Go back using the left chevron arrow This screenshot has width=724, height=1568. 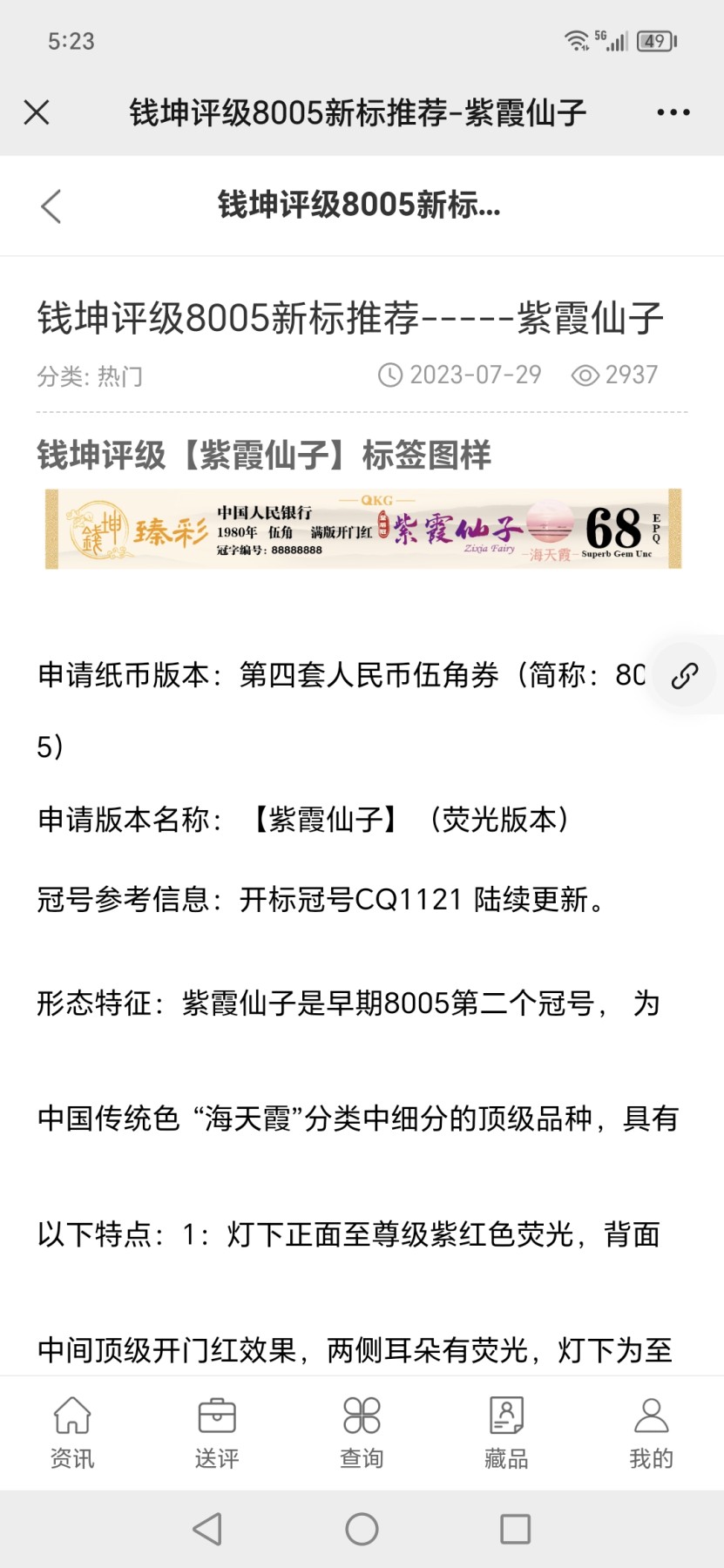pyautogui.click(x=51, y=206)
